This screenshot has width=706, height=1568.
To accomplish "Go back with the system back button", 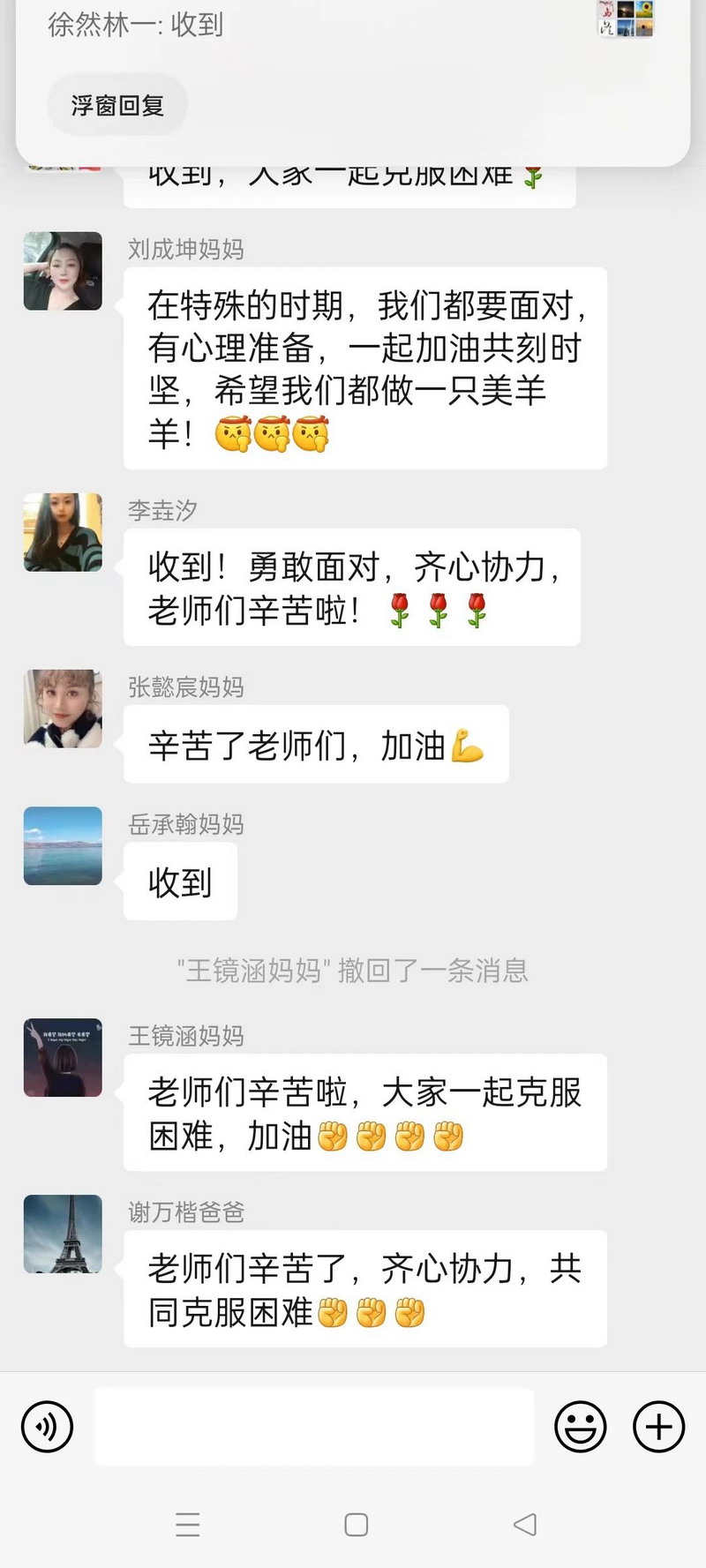I will coord(525,1524).
